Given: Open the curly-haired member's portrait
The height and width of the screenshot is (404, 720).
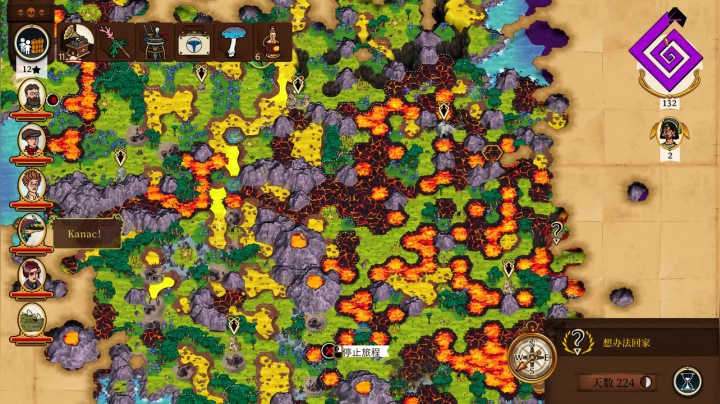Looking at the screenshot, I should tap(32, 185).
